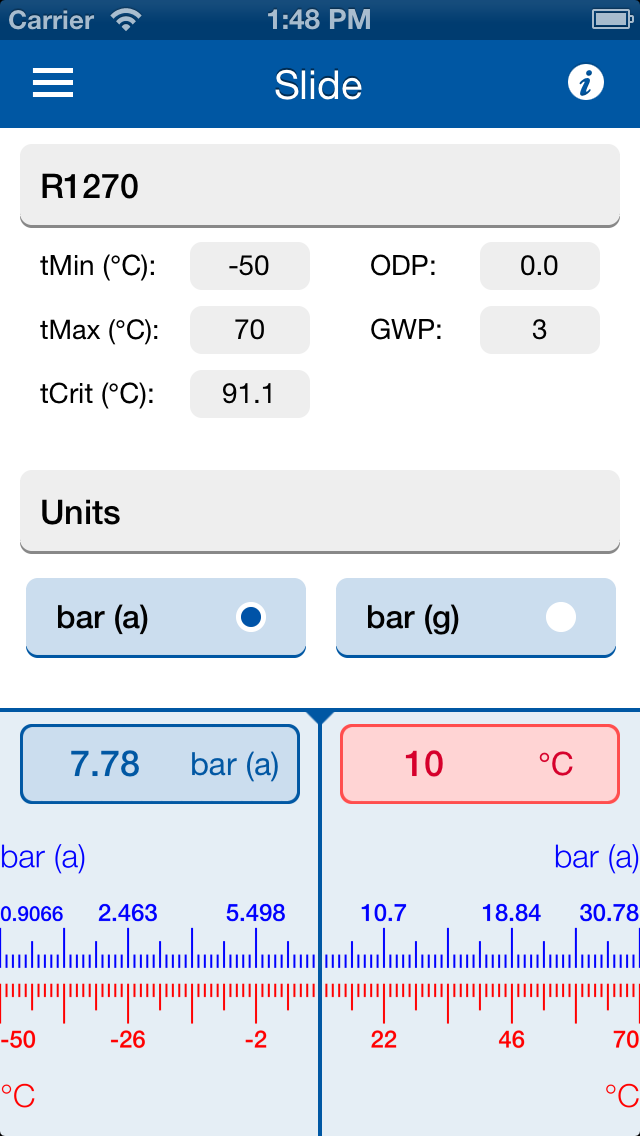Select the bar (a) unit option

[166, 618]
